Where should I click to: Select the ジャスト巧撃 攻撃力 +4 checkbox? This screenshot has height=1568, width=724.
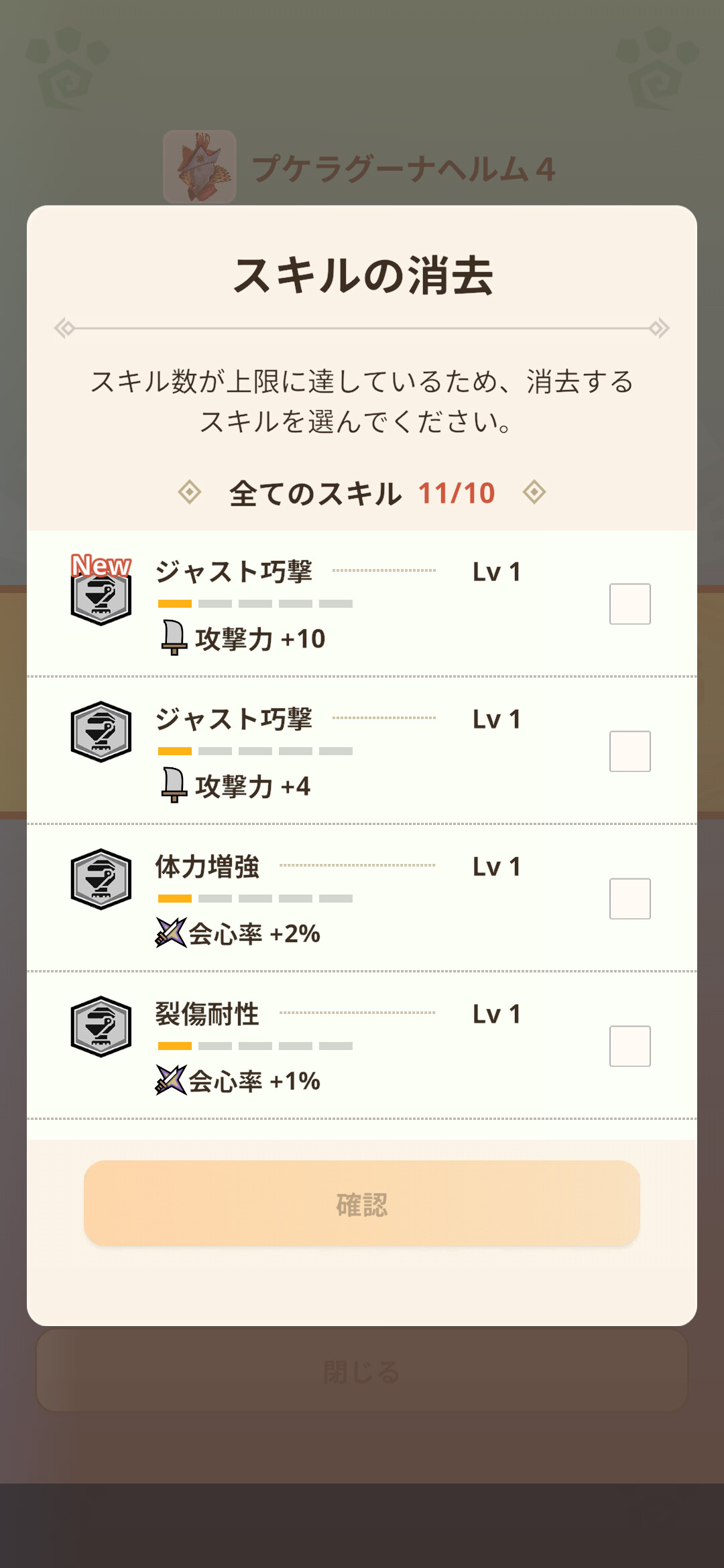click(x=629, y=751)
